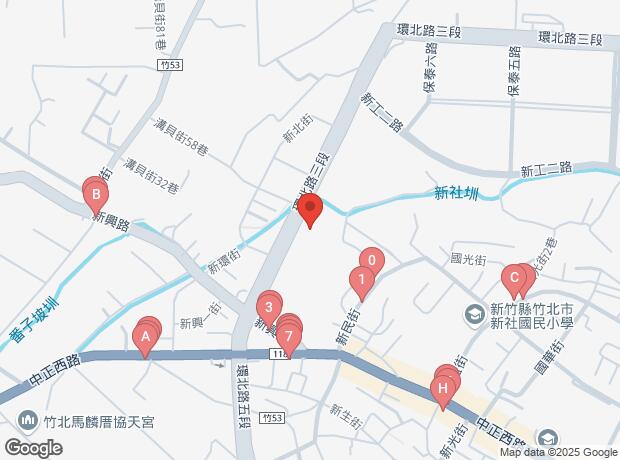Select map marker A on 中正西路
Image resolution: width=620 pixels, height=460 pixels.
(x=145, y=338)
